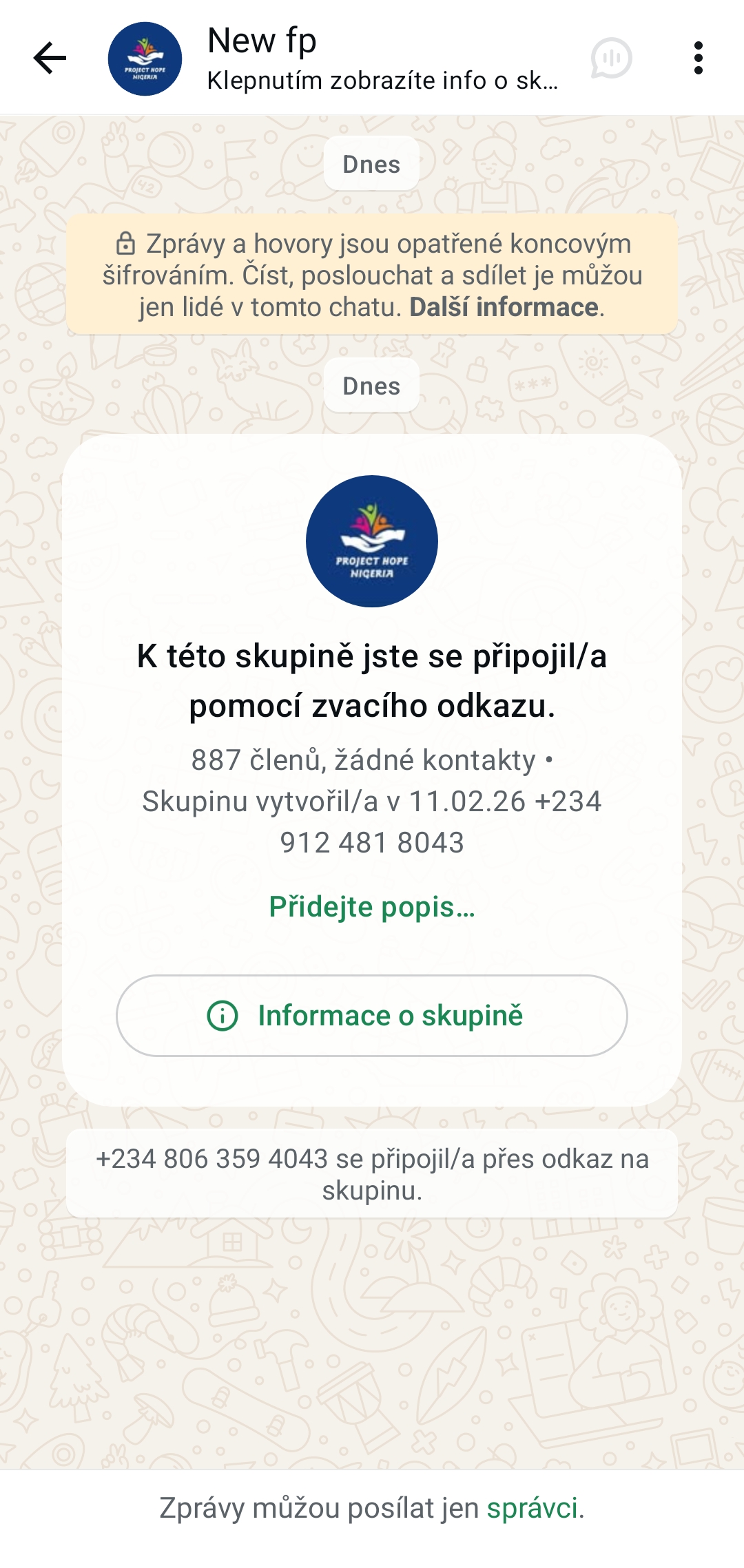Open the Project Hope Nigeria group picture
The image size is (744, 1568).
click(372, 541)
